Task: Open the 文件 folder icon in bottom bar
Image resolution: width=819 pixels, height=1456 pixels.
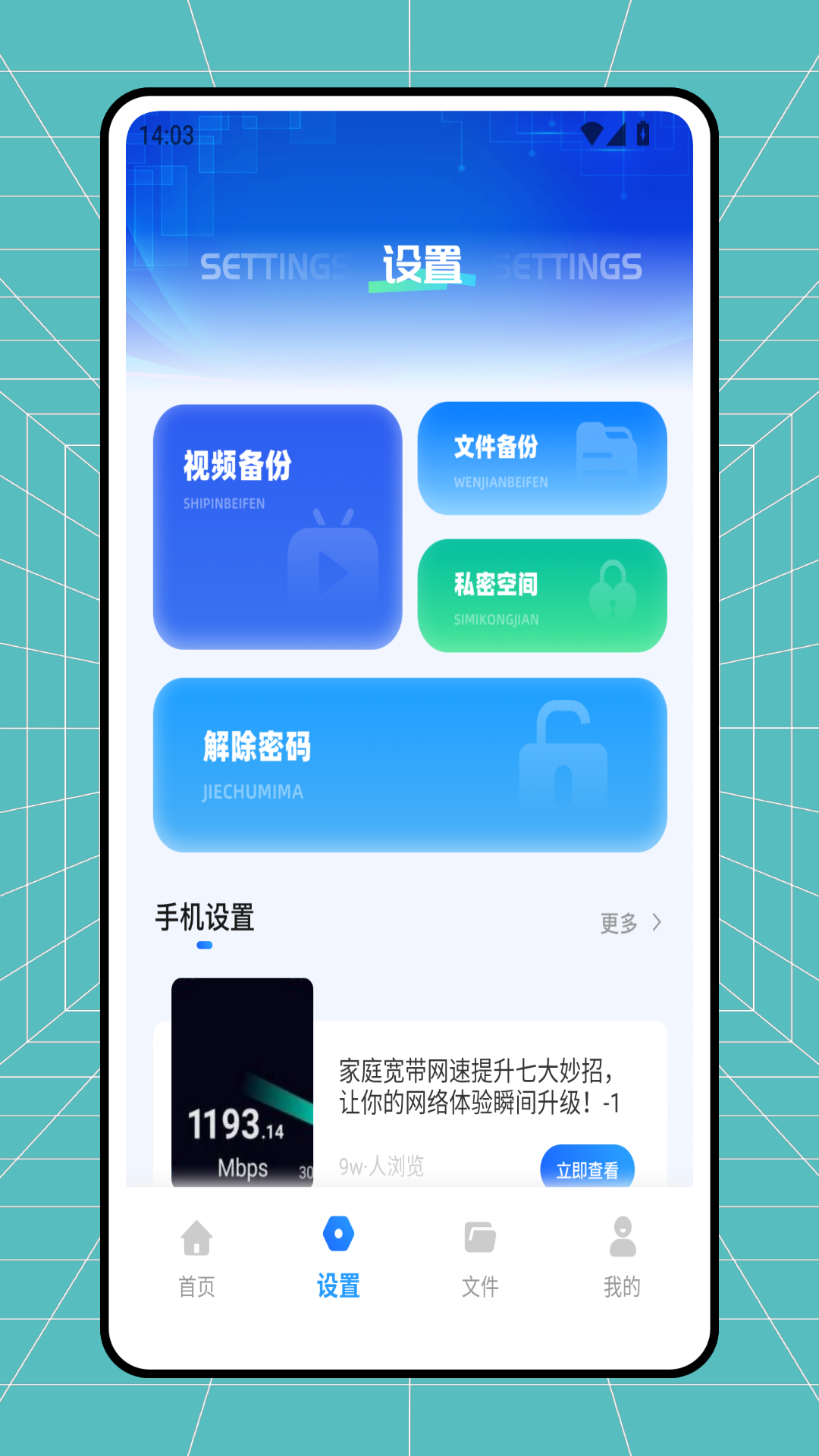Action: [479, 1234]
